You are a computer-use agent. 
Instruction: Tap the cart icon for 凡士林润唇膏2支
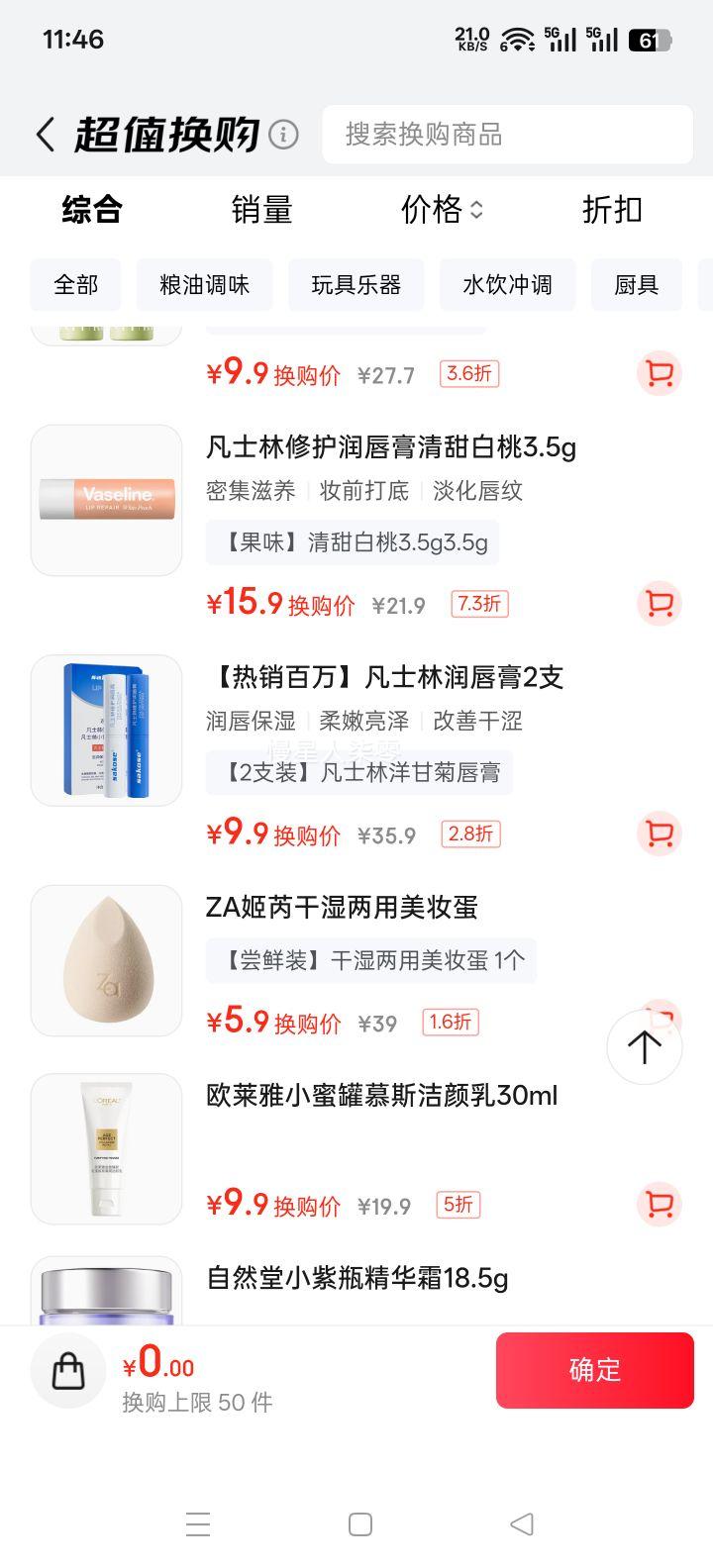[x=659, y=834]
